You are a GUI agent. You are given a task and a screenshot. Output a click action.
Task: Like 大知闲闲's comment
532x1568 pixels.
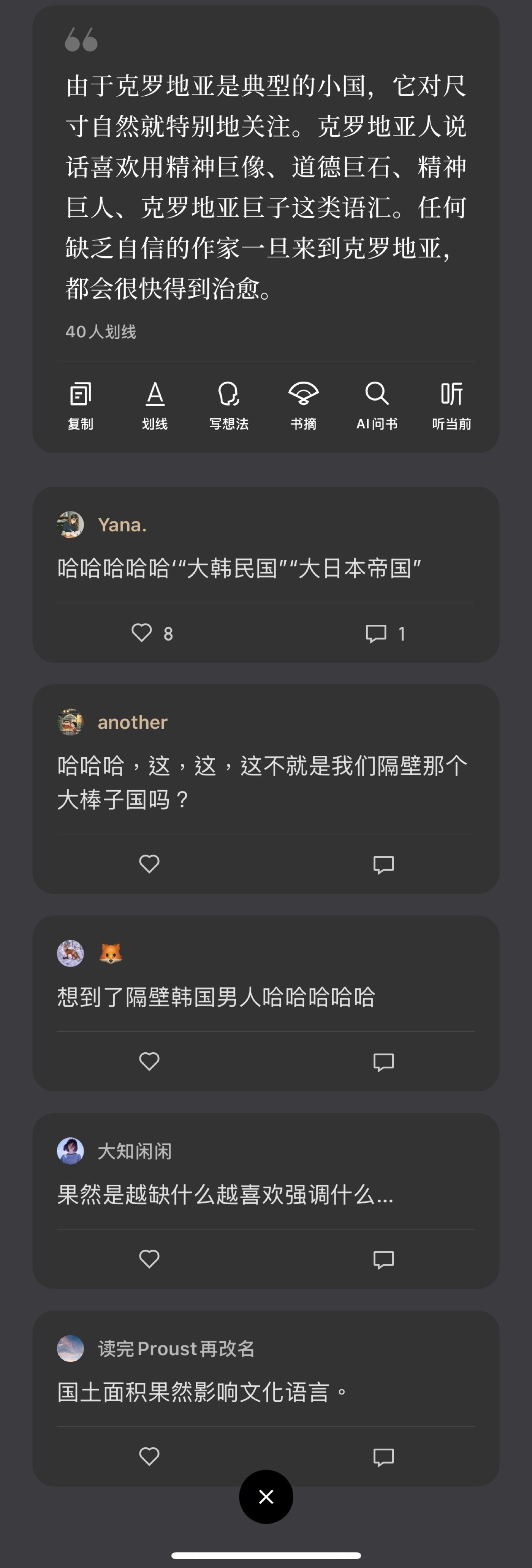pyautogui.click(x=149, y=1259)
